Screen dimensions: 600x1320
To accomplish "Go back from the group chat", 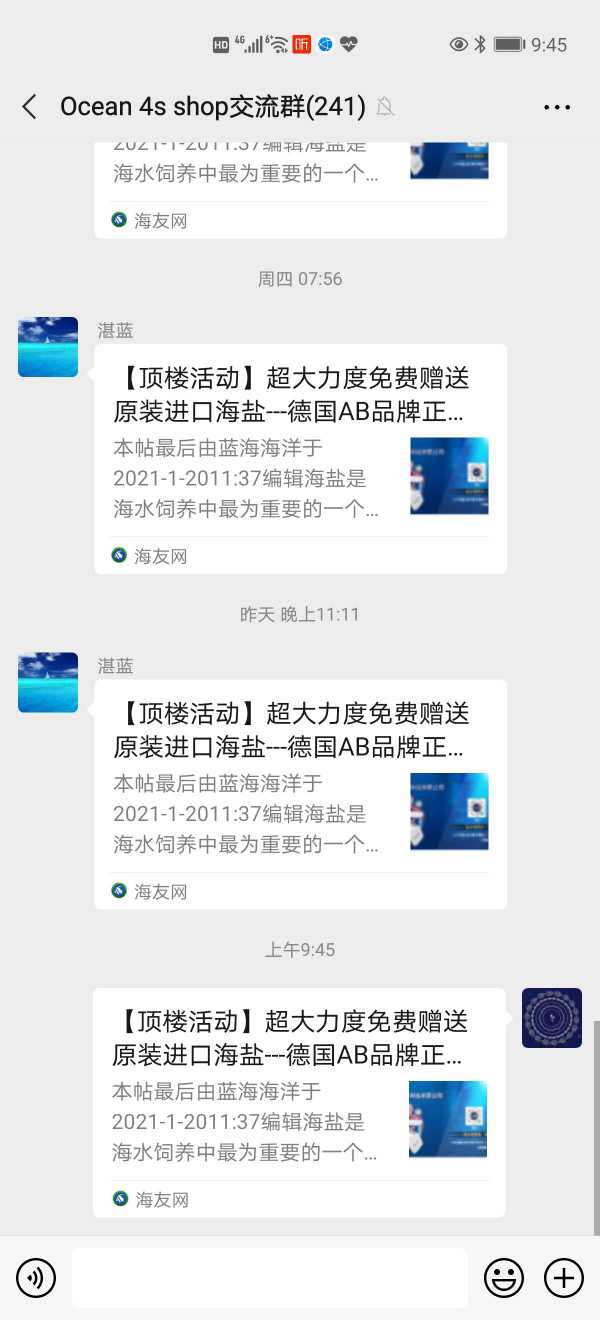I will [30, 107].
